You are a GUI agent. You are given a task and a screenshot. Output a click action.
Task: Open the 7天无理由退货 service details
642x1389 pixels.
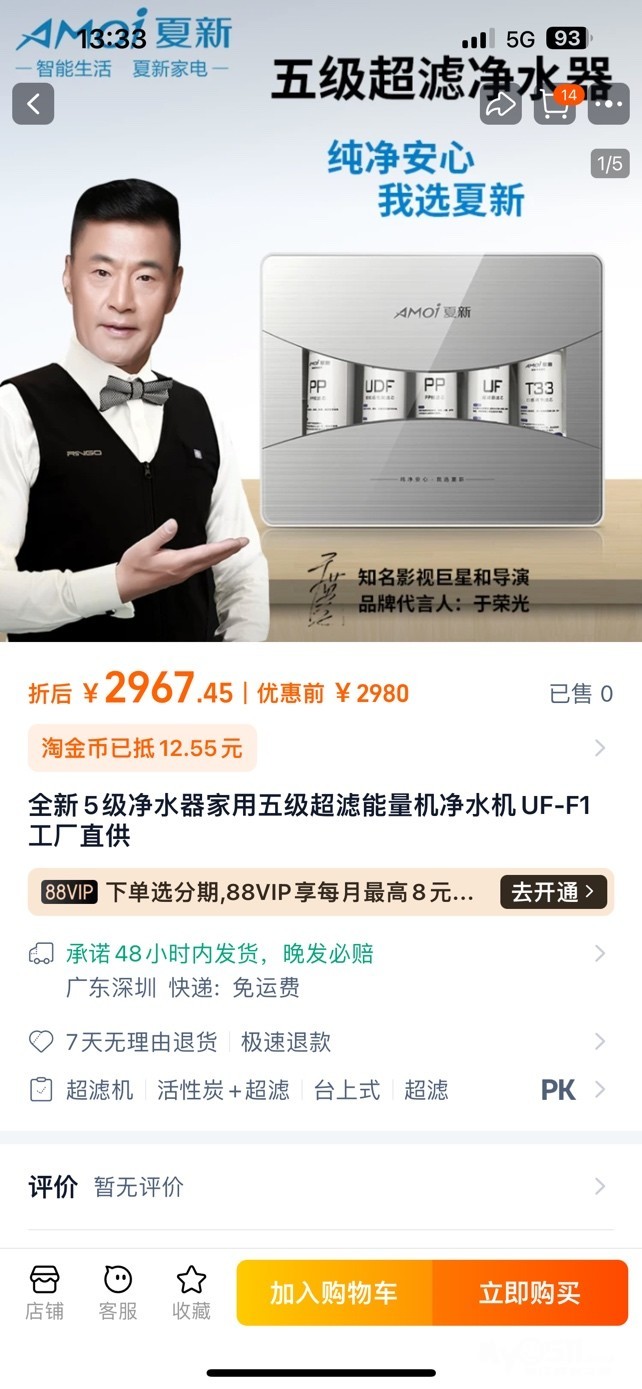click(320, 1042)
